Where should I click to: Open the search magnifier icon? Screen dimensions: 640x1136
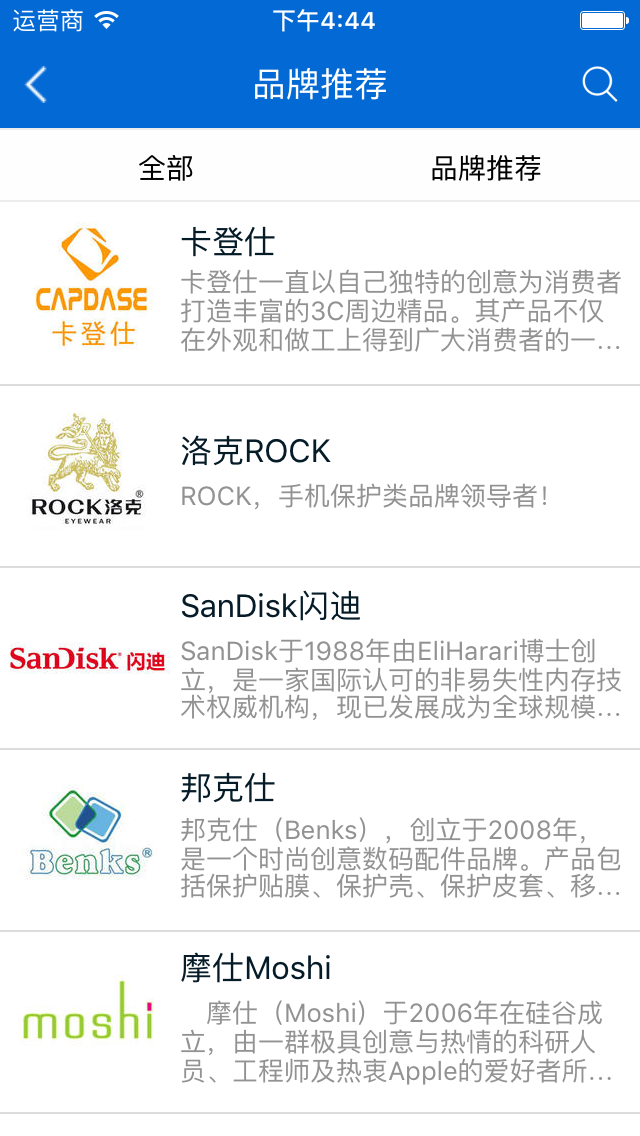(x=599, y=85)
